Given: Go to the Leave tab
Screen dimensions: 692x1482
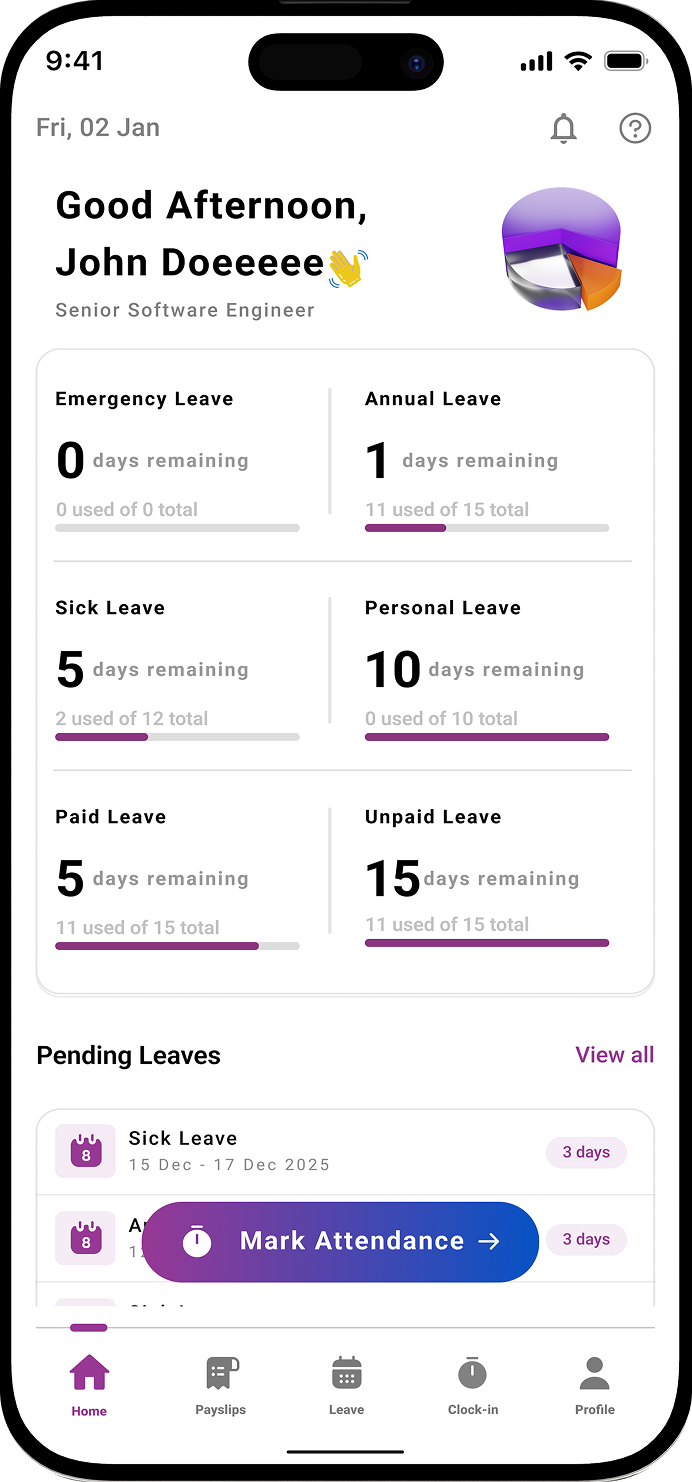Looking at the screenshot, I should [x=346, y=1385].
